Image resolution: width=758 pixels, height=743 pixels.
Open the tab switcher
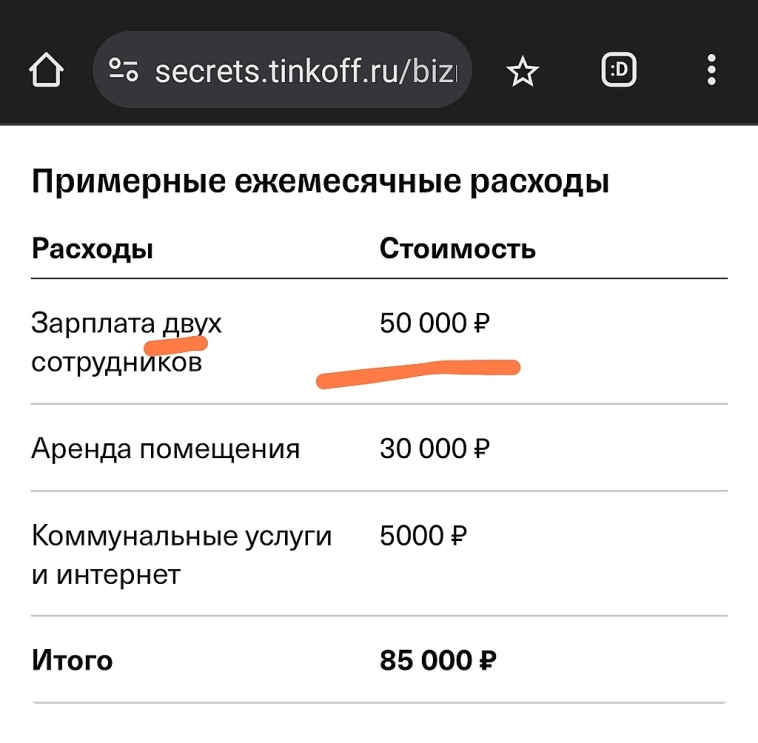620,70
